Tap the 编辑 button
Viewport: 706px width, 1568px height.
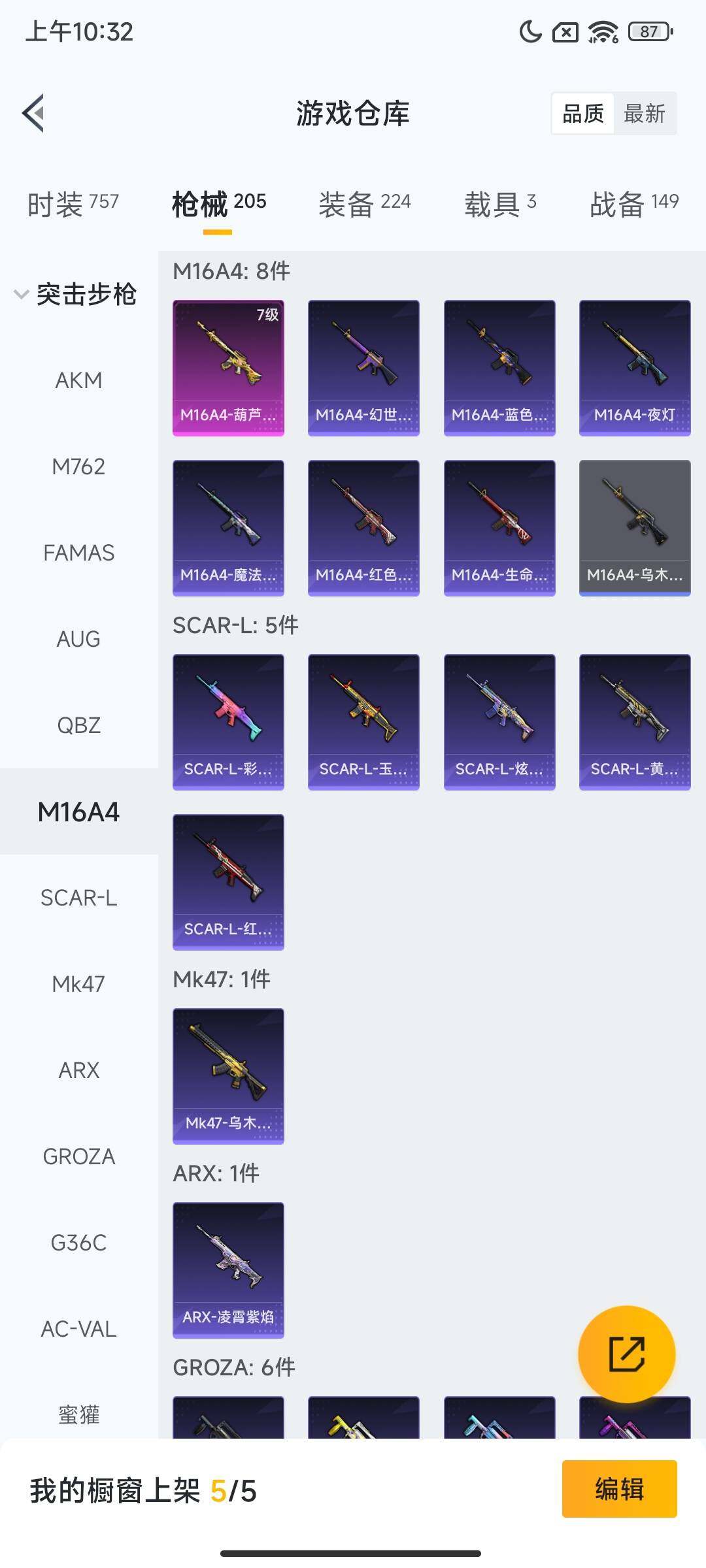pyautogui.click(x=619, y=1489)
